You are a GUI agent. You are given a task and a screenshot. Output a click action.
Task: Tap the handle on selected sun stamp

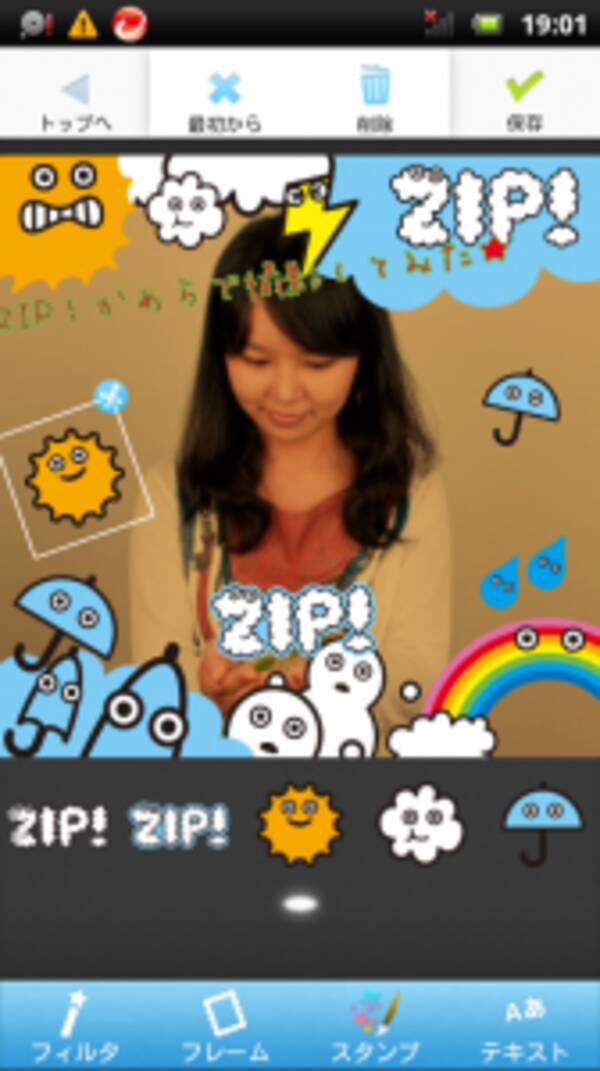pos(110,398)
